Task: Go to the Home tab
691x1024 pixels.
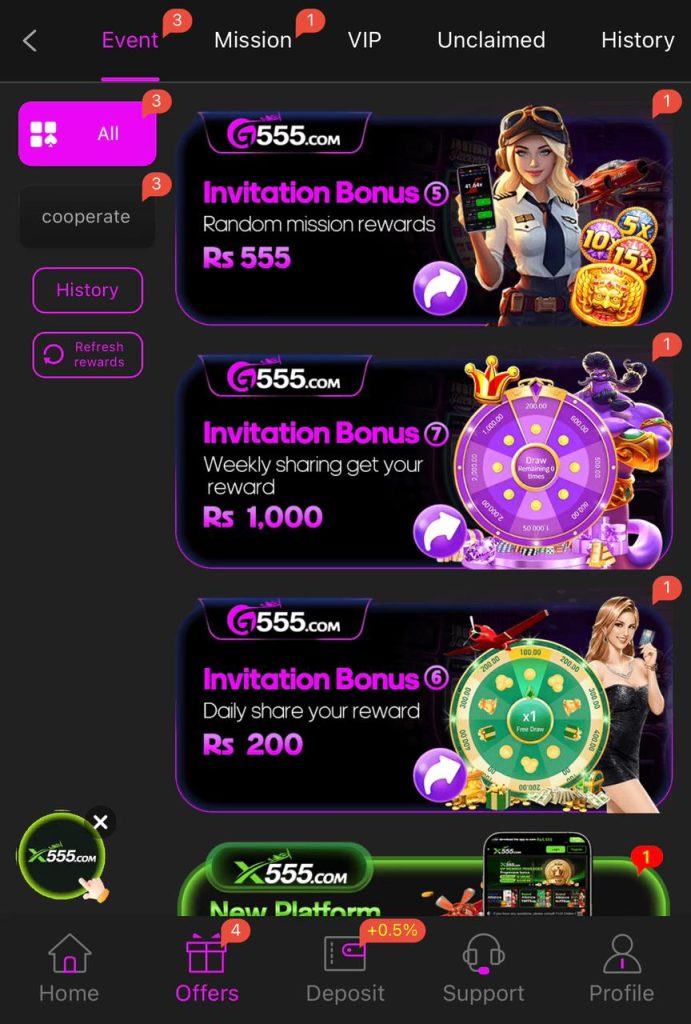Action: pos(69,967)
